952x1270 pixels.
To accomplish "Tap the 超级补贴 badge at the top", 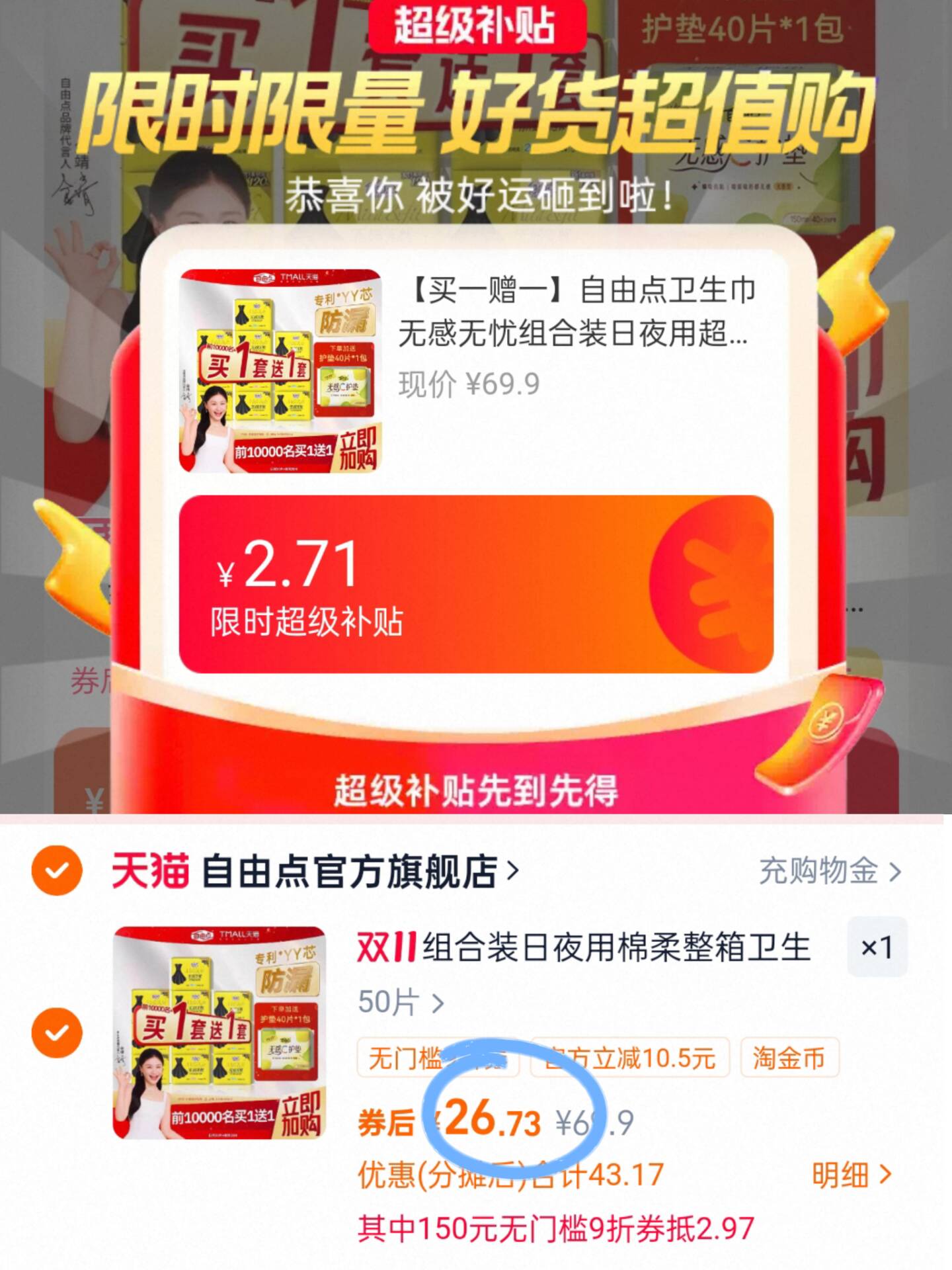I will point(475,23).
